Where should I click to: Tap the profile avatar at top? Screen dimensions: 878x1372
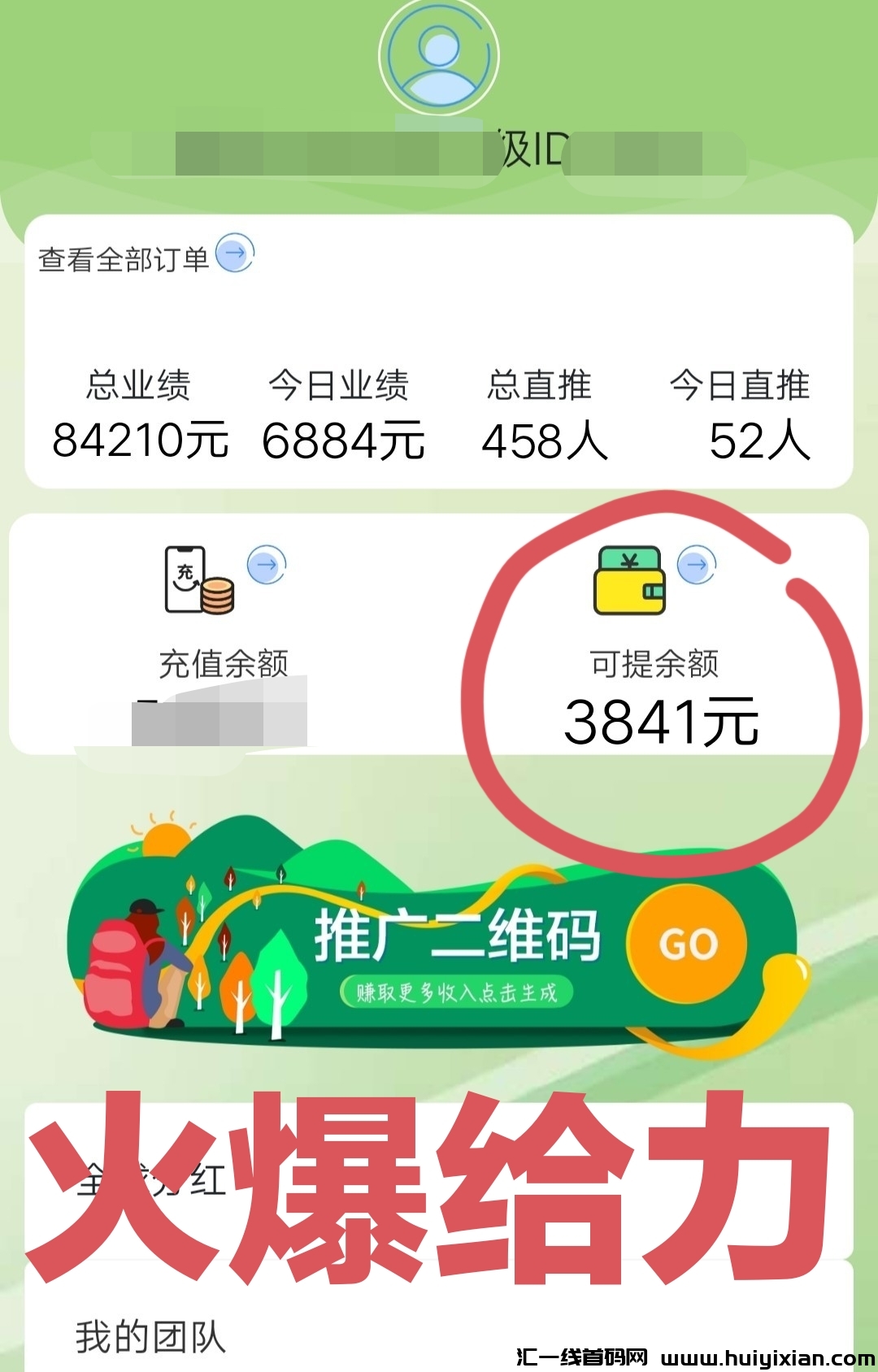(439, 55)
